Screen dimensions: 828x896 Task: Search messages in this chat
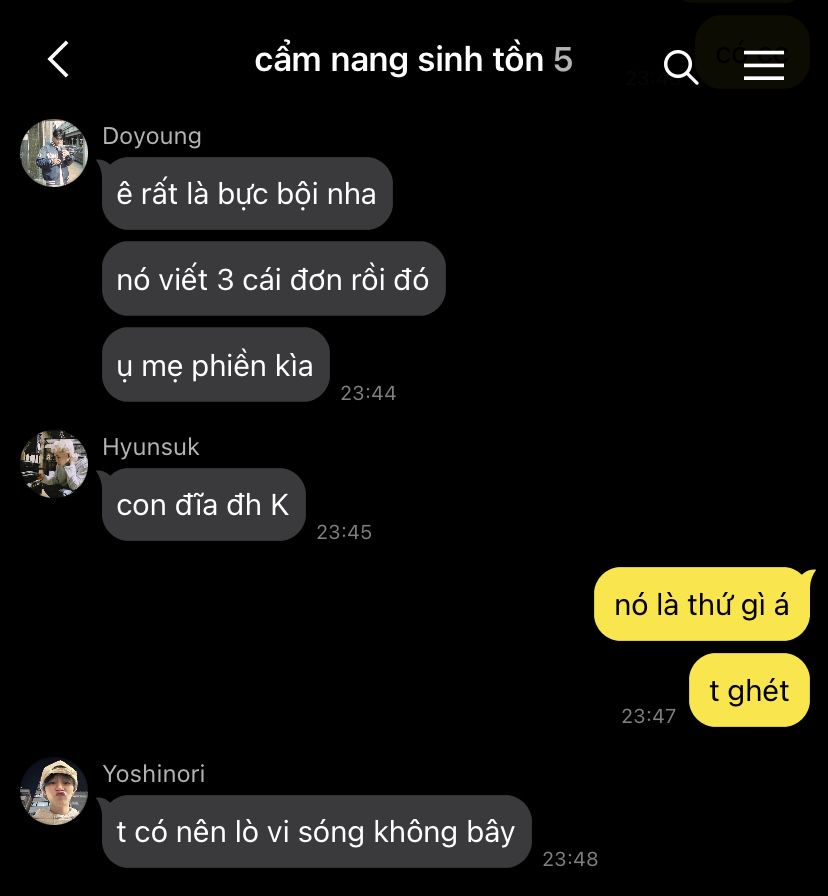click(x=680, y=67)
